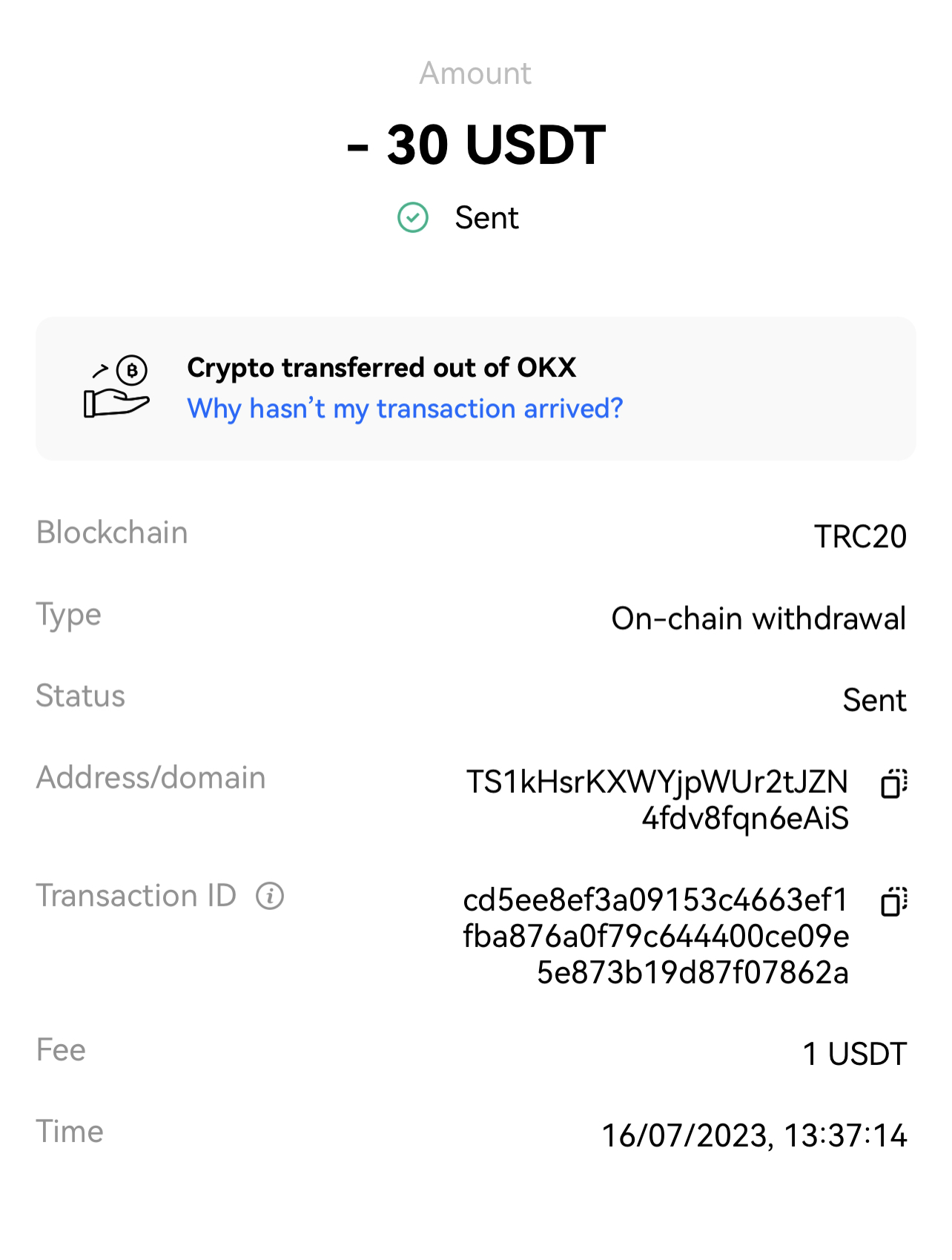The height and width of the screenshot is (1260, 952).
Task: Open the Transaction ID info icon
Action: (270, 896)
